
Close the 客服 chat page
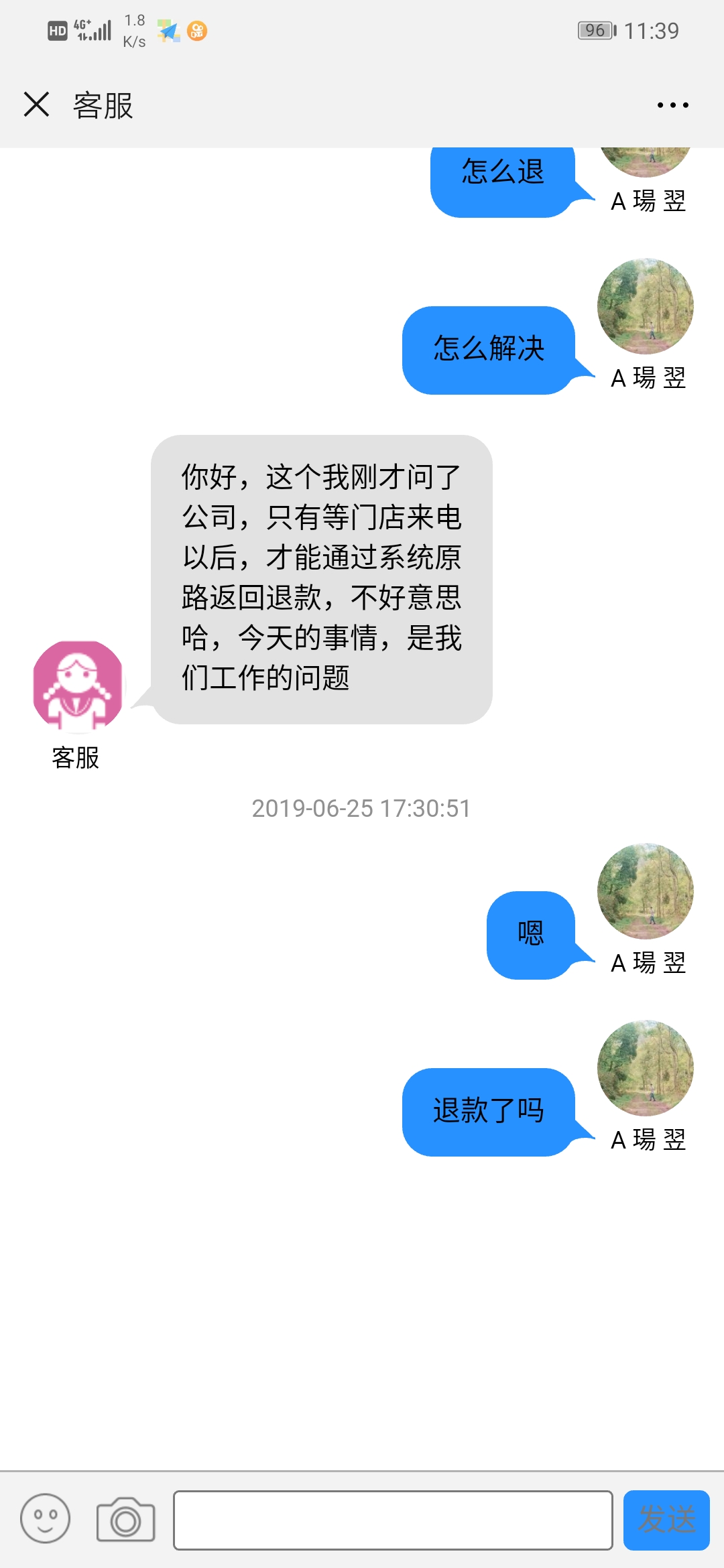point(36,105)
